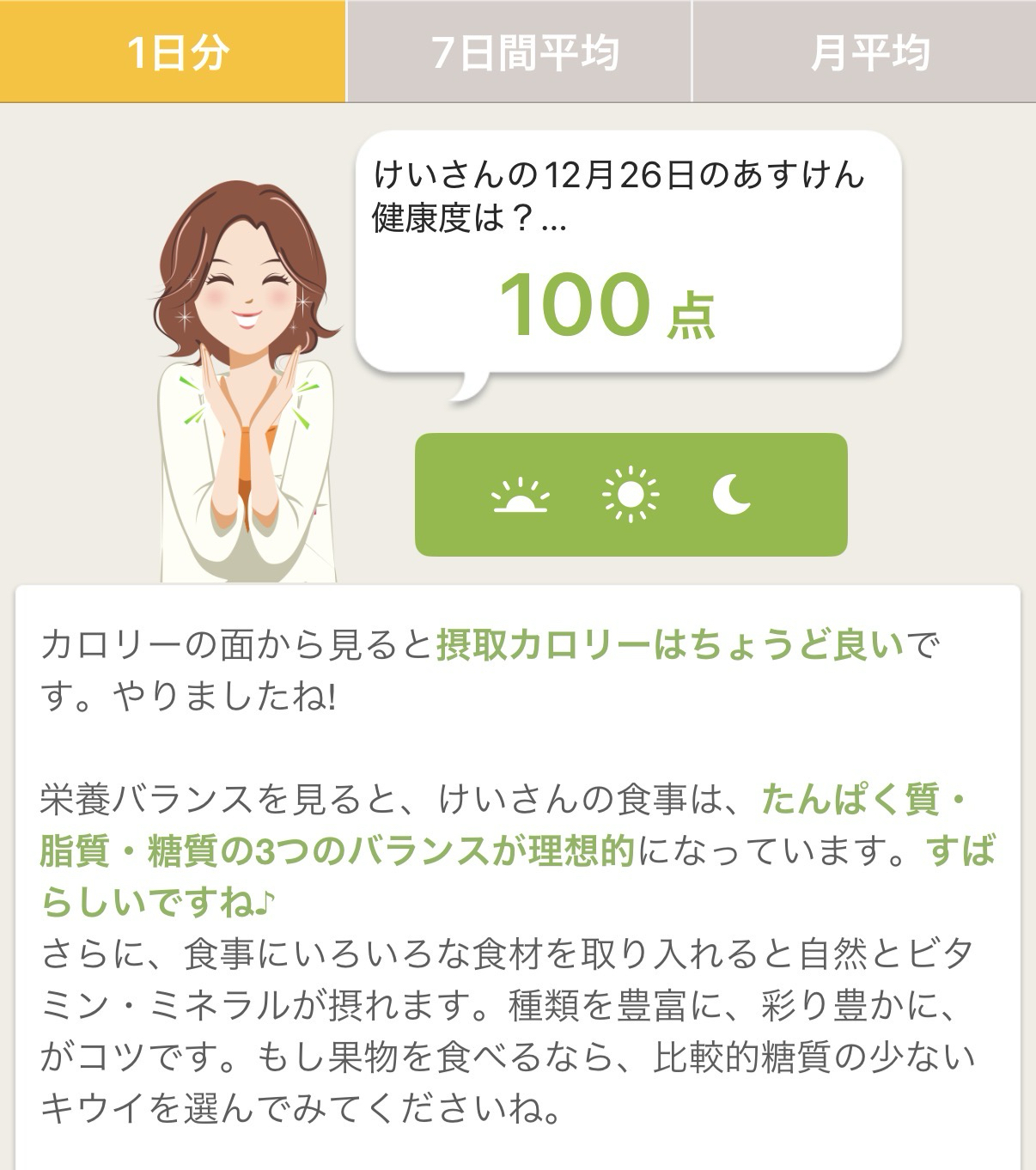Open the 月平均 tab
This screenshot has width=1036, height=1170.
(864, 52)
